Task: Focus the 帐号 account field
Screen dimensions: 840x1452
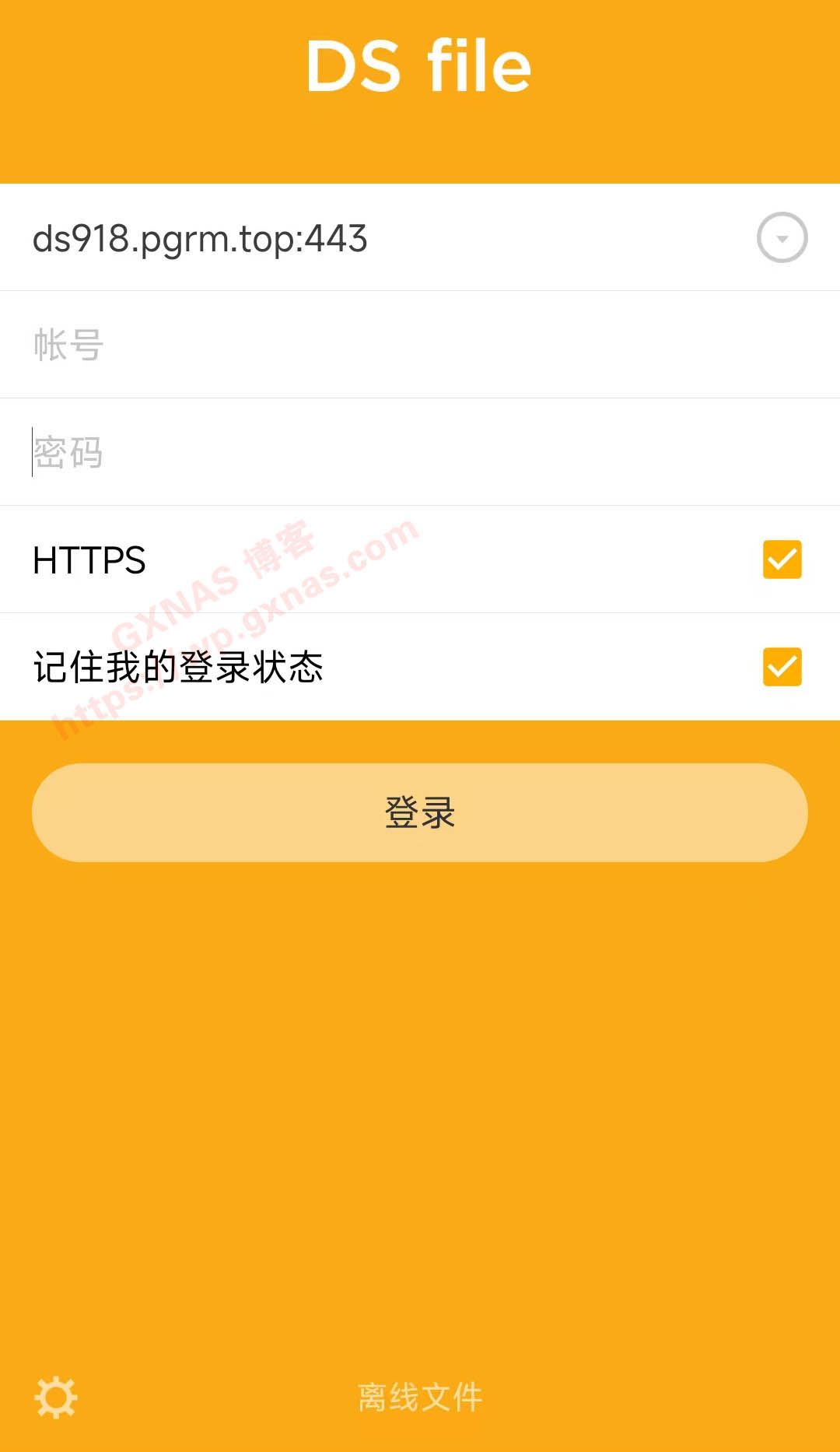Action: pos(420,345)
